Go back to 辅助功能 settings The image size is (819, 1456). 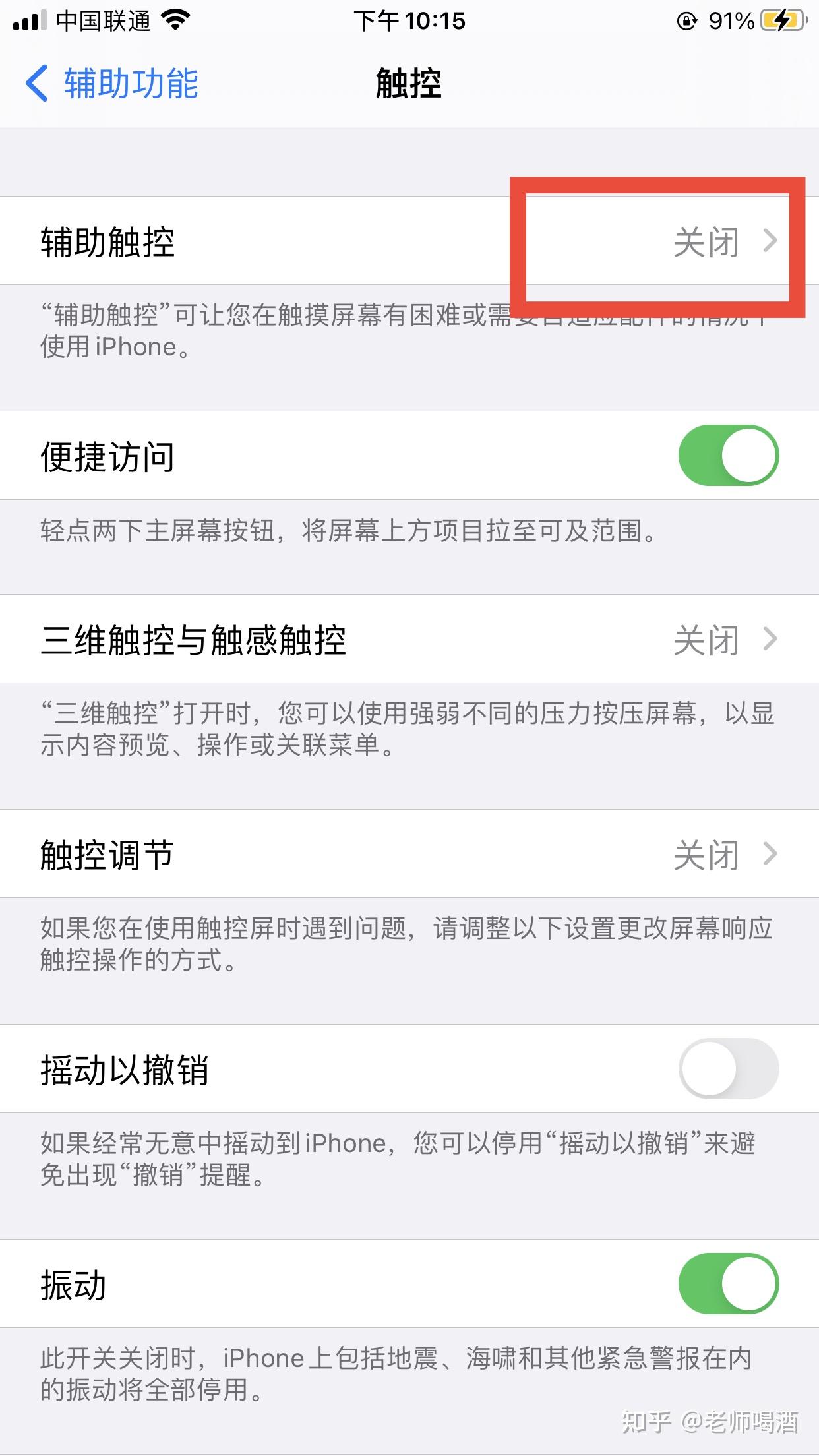click(112, 84)
